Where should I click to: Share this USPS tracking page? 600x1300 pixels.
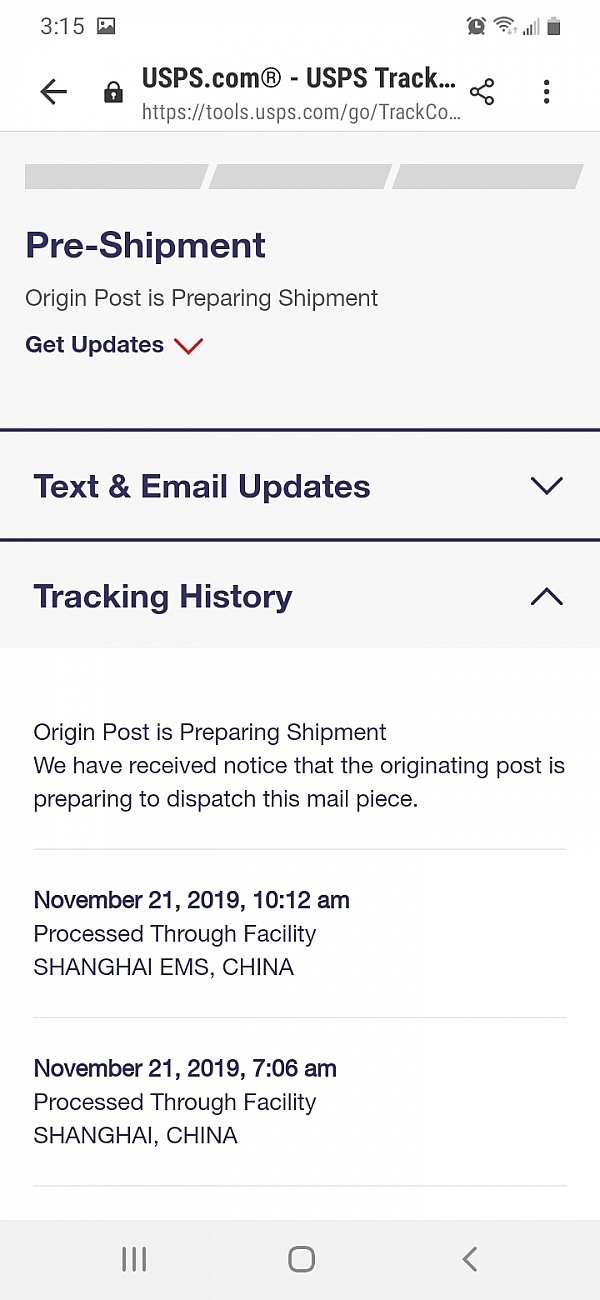482,93
